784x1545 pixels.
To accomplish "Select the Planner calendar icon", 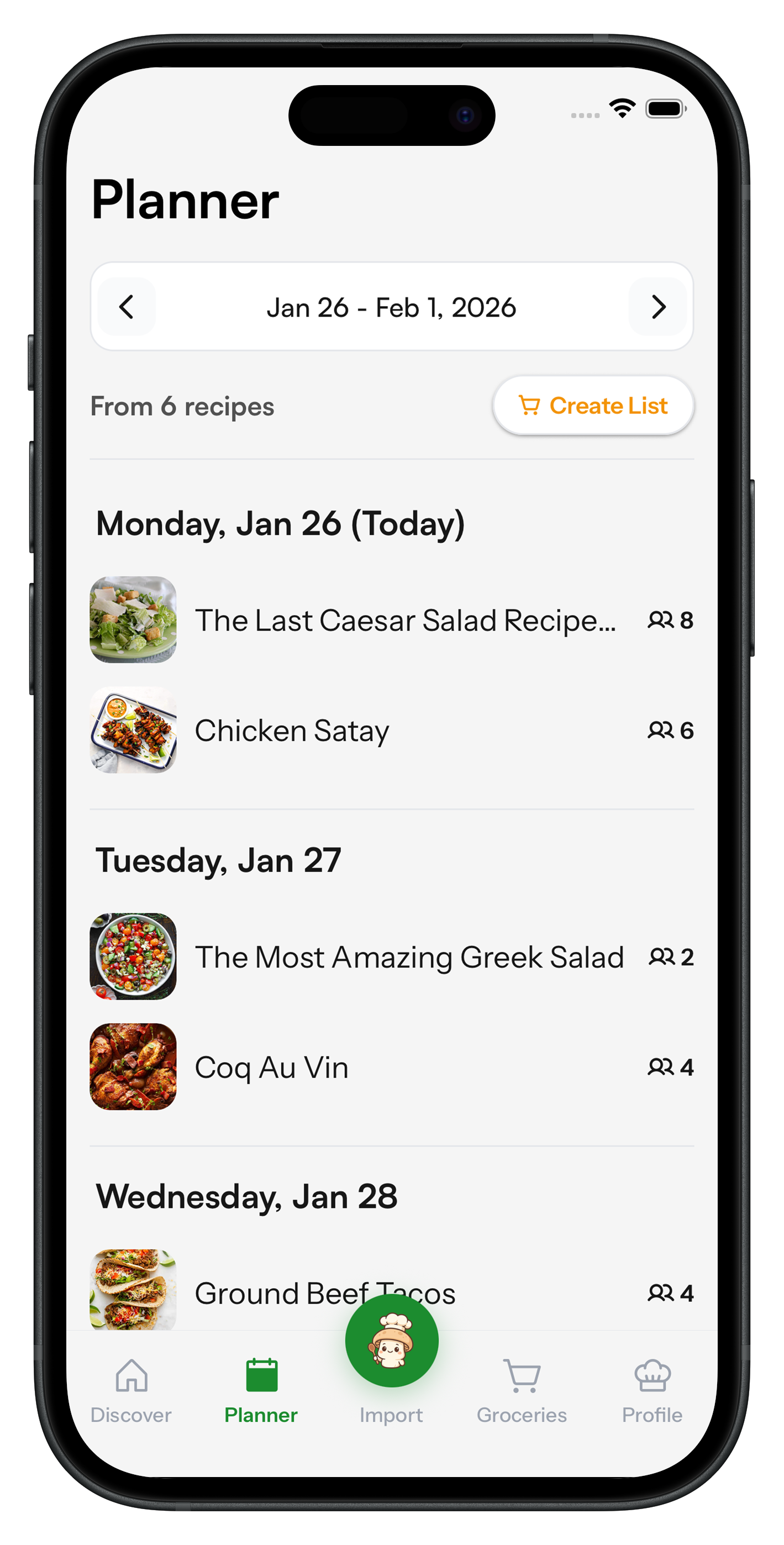I will click(260, 1376).
